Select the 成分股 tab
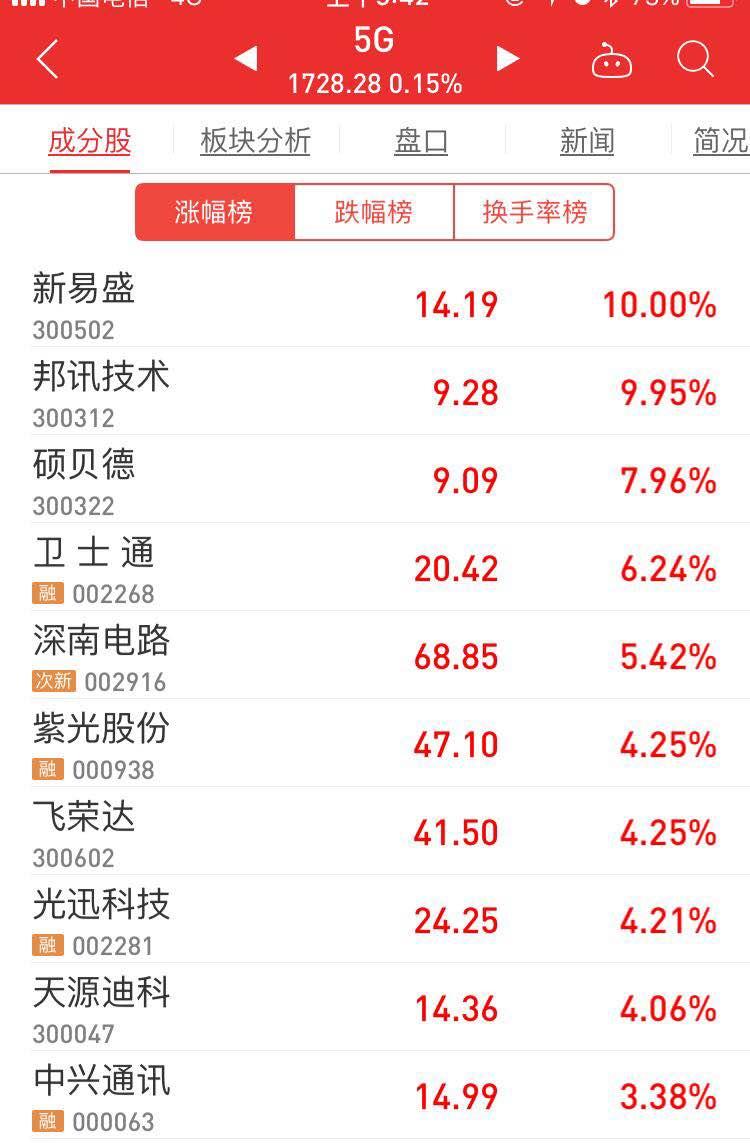The height and width of the screenshot is (1143, 750). 90,141
